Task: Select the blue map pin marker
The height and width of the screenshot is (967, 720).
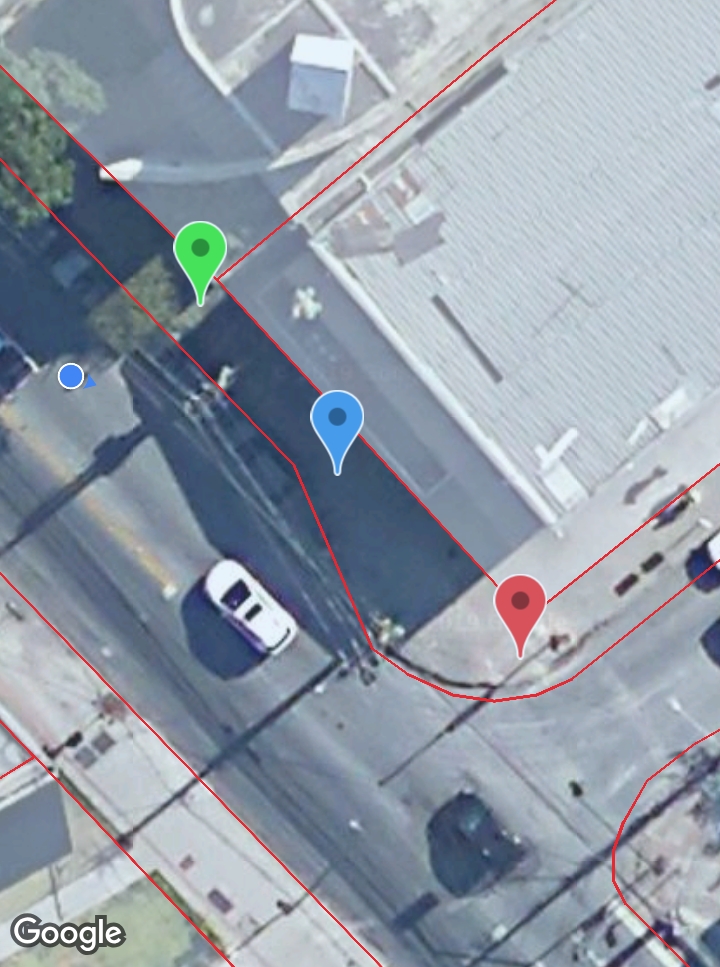Action: 337,420
